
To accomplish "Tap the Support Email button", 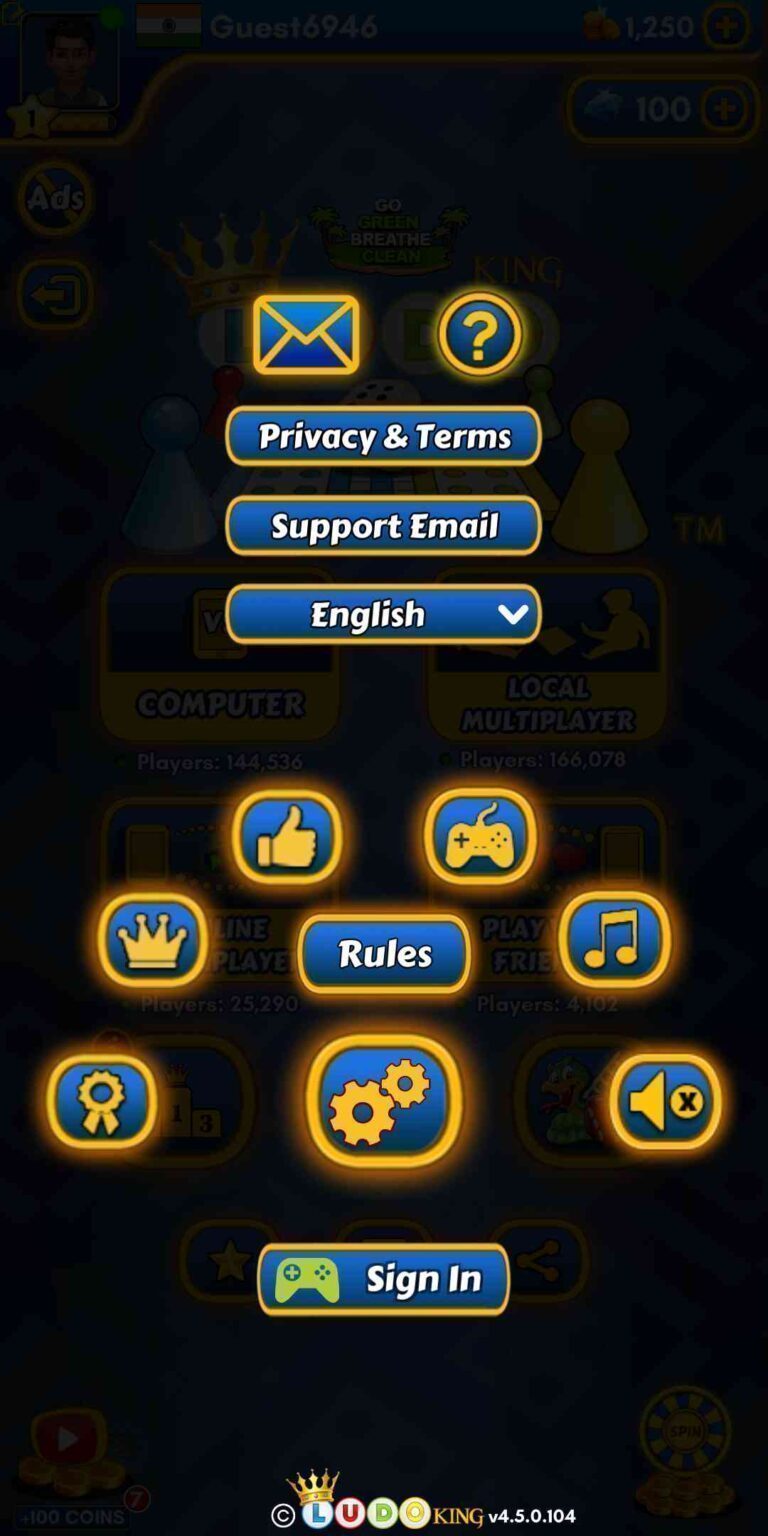I will (x=384, y=526).
